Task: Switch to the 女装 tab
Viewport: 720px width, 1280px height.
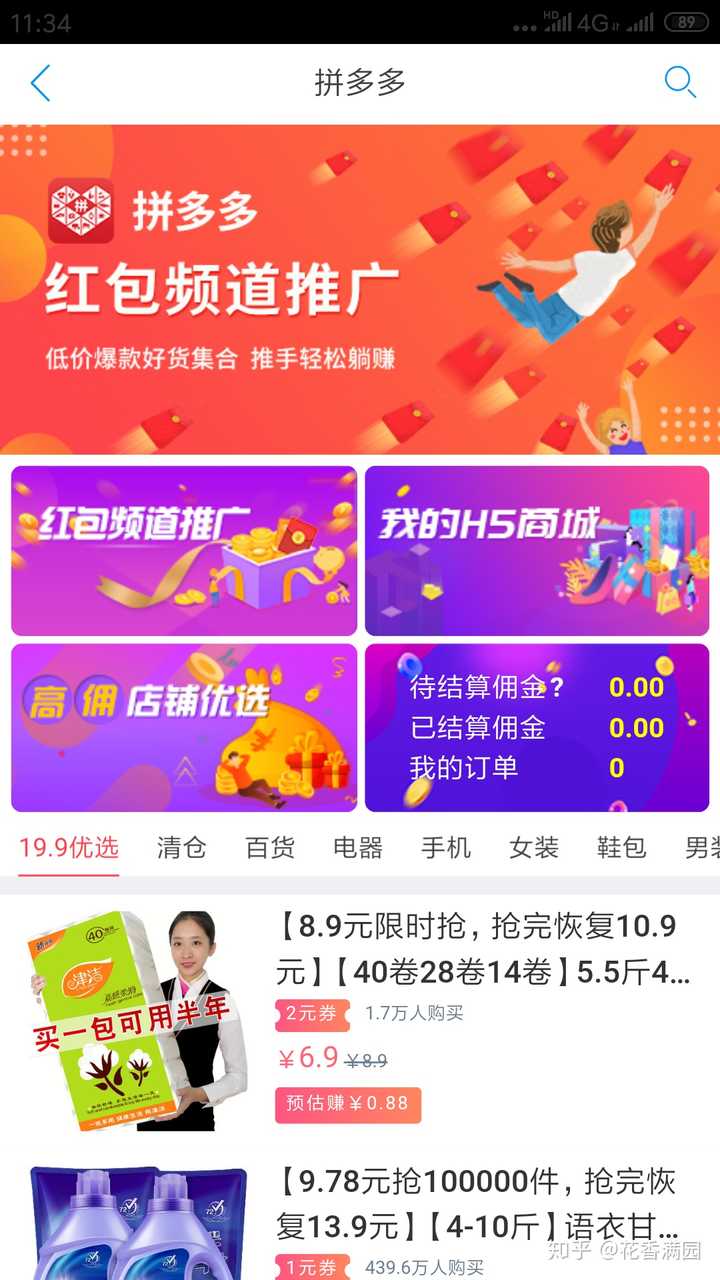Action: point(534,848)
